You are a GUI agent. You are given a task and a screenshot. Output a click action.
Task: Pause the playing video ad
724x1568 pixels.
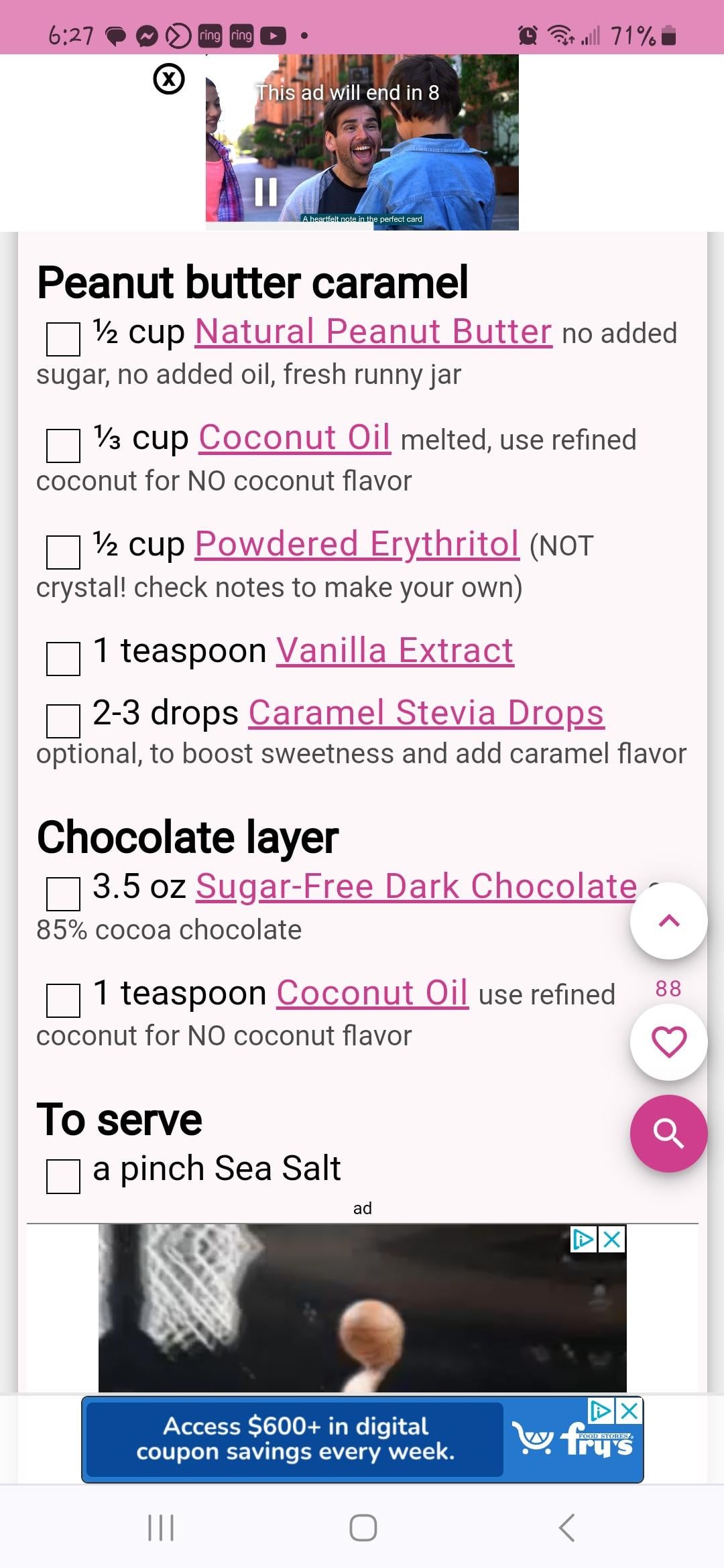pyautogui.click(x=266, y=192)
